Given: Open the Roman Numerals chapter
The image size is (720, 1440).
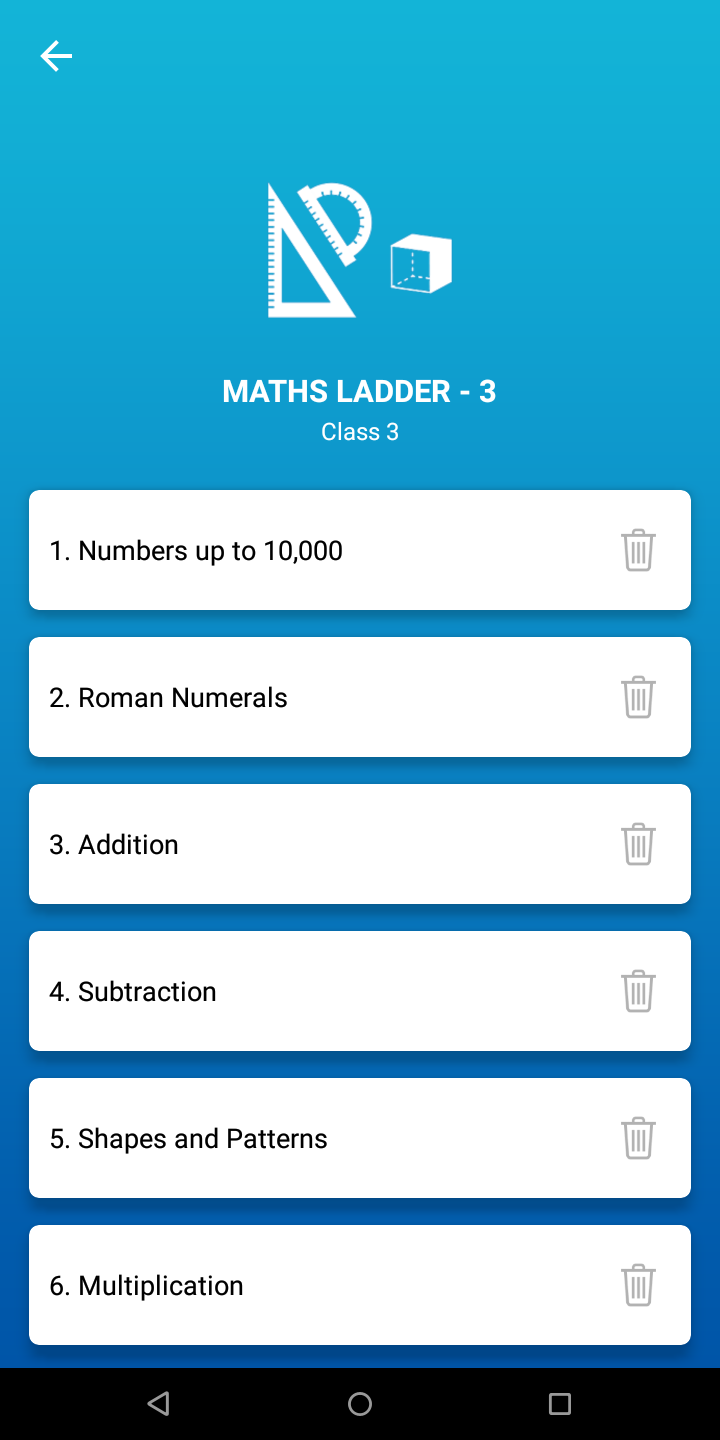Looking at the screenshot, I should pyautogui.click(x=360, y=697).
